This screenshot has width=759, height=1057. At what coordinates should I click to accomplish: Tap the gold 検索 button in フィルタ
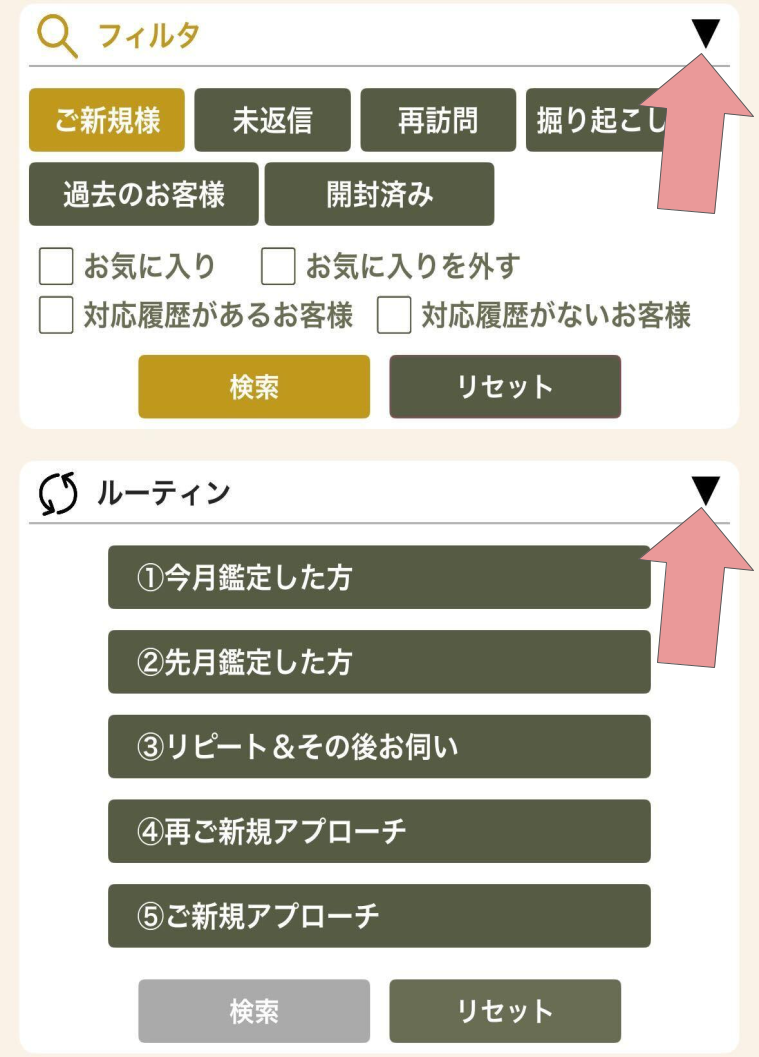254,387
